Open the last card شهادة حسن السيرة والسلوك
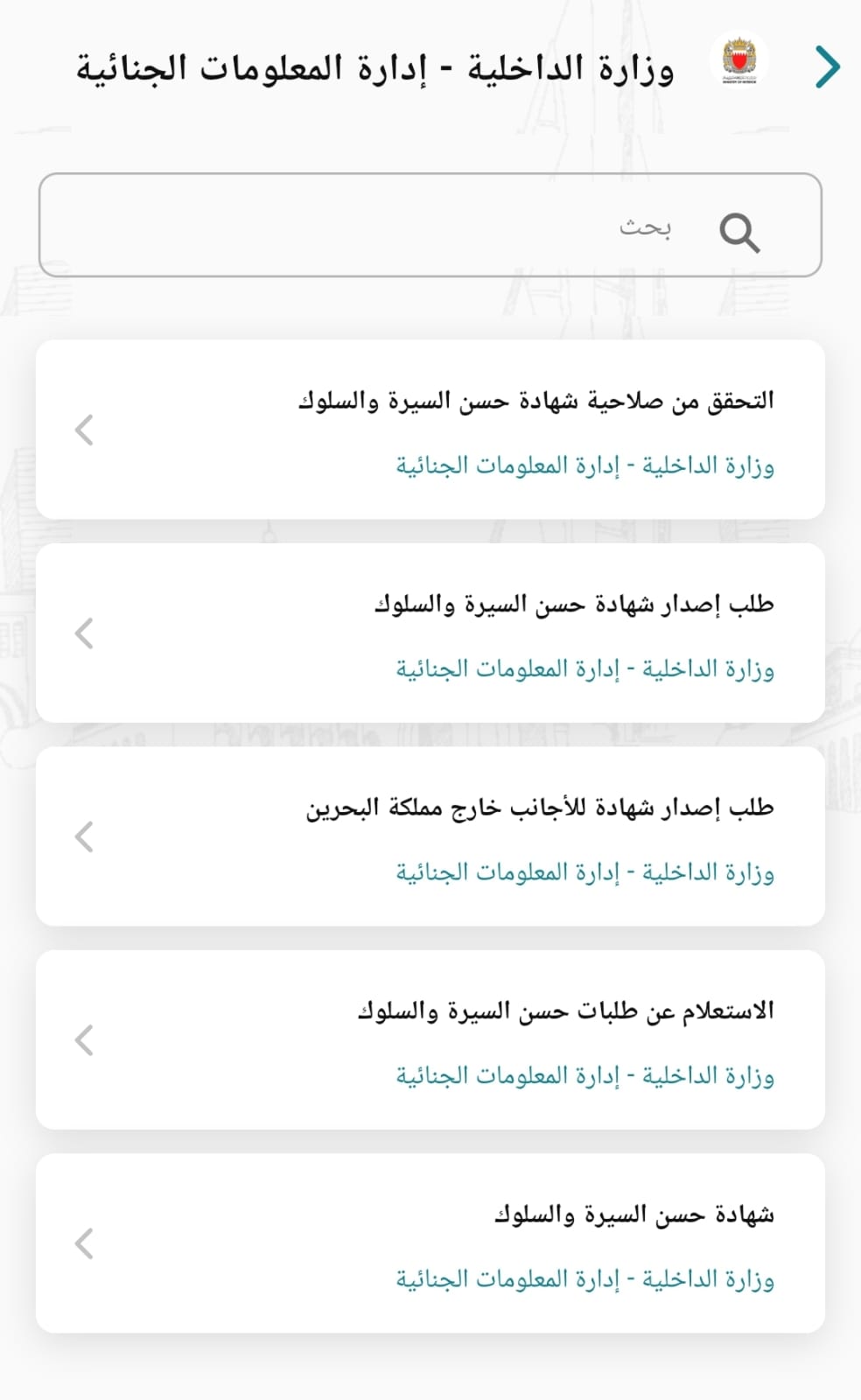Viewport: 861px width, 1400px height. point(430,1243)
